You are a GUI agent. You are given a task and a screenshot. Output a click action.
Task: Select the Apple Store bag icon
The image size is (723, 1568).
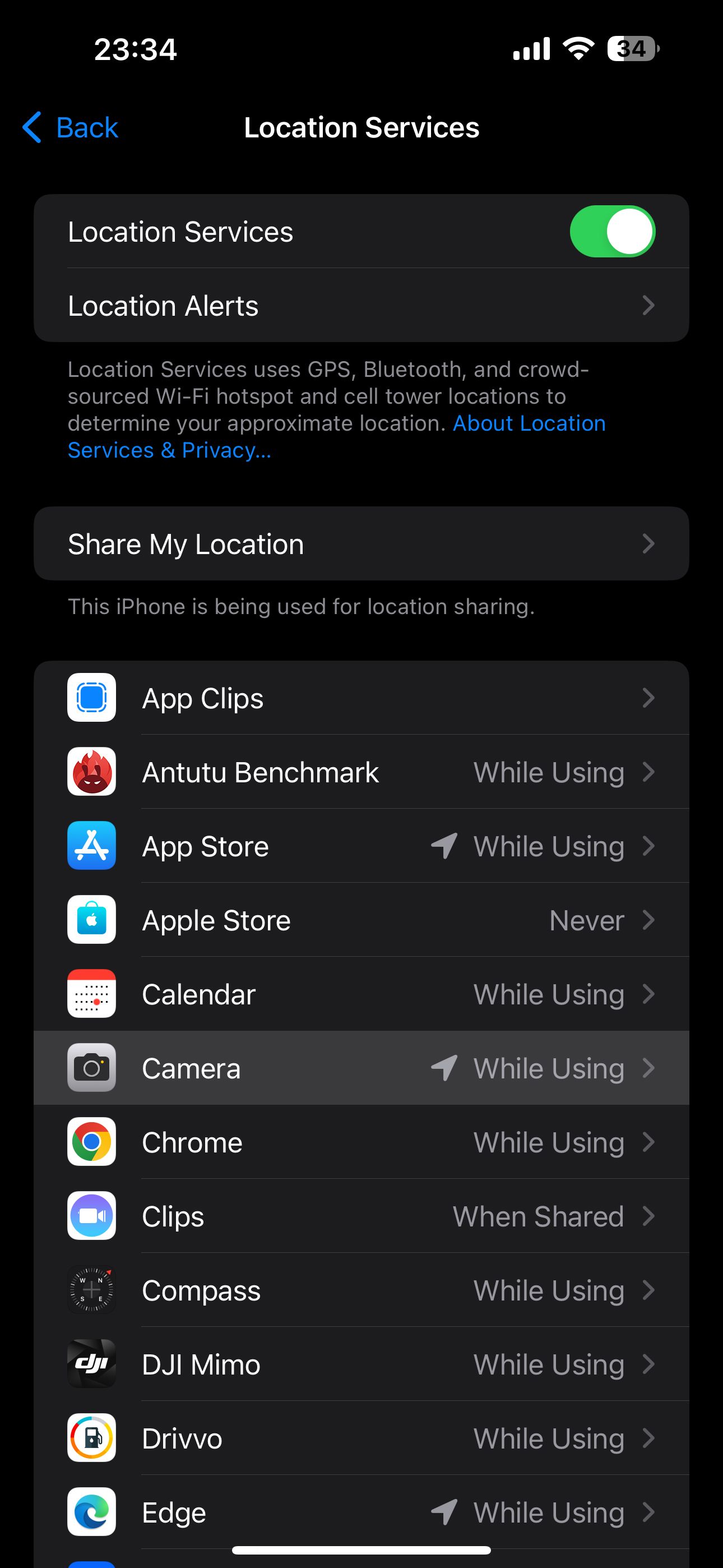91,920
